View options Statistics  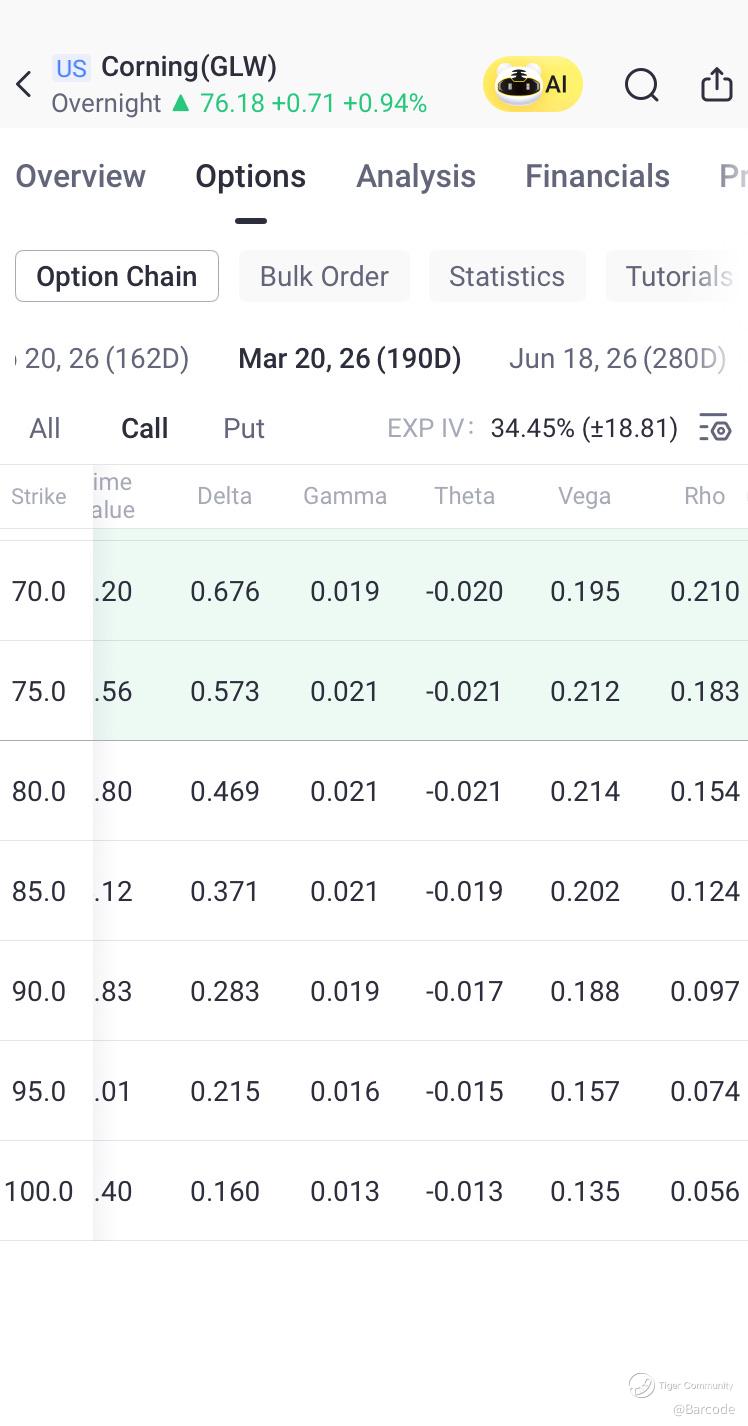pyautogui.click(x=507, y=276)
